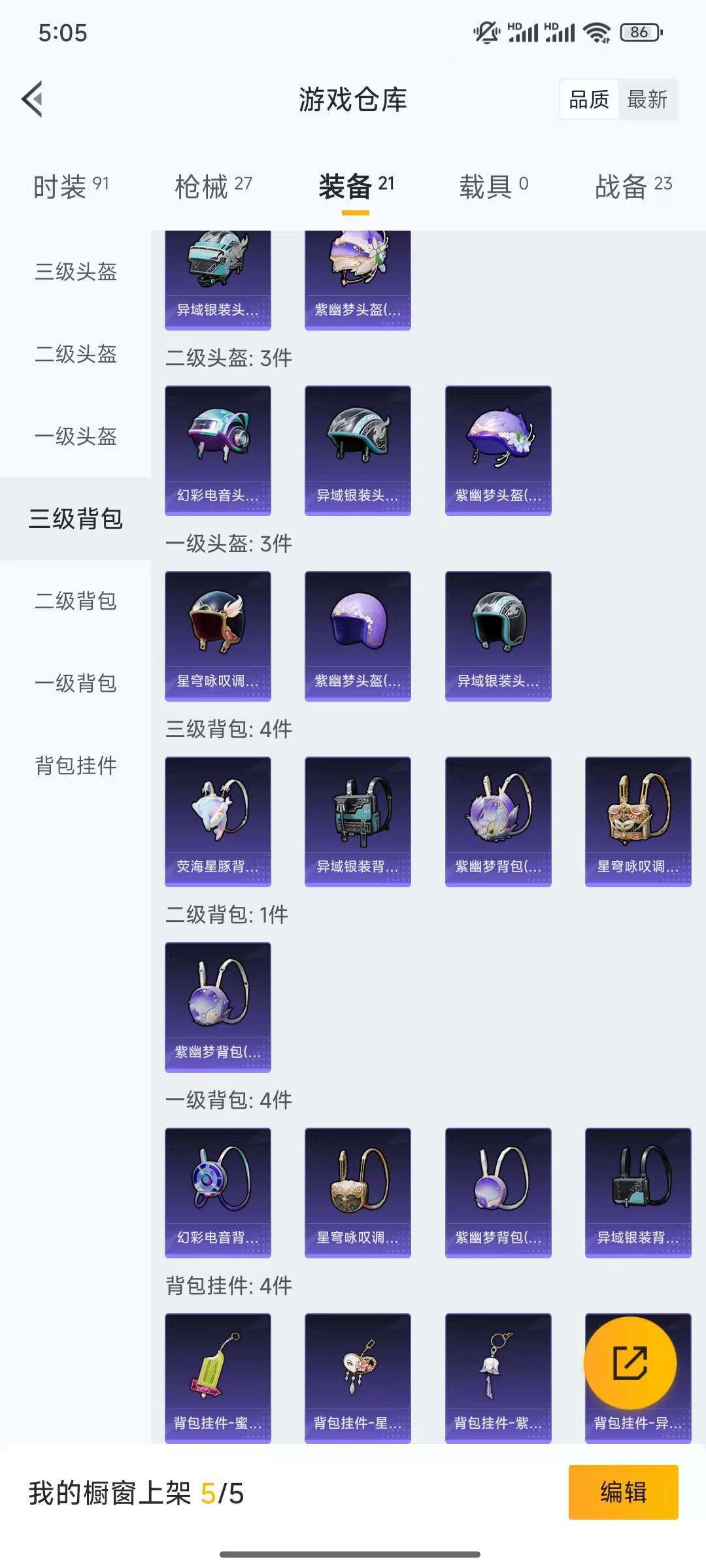Go back from the game warehouse screen
Viewport: 706px width, 1568px height.
tap(33, 99)
